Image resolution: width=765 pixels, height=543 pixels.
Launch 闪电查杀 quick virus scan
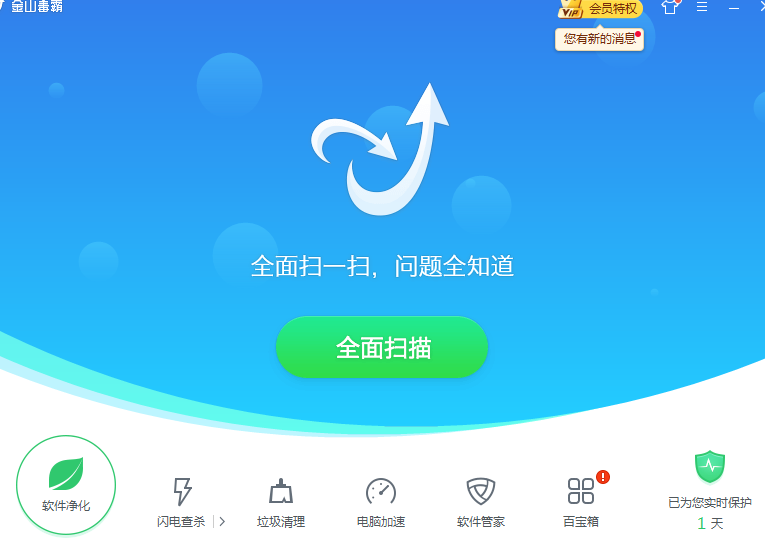click(181, 500)
